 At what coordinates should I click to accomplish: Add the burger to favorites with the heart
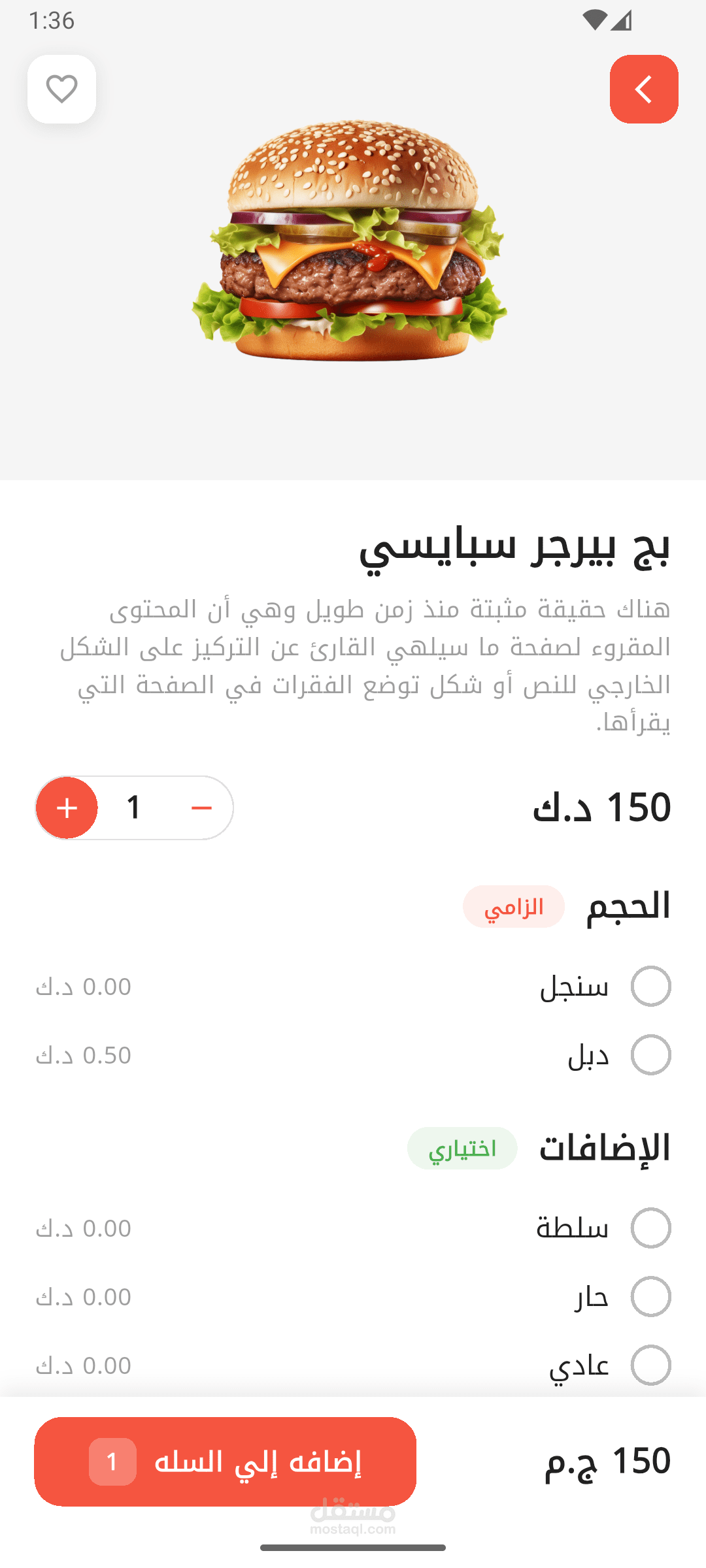pos(61,89)
